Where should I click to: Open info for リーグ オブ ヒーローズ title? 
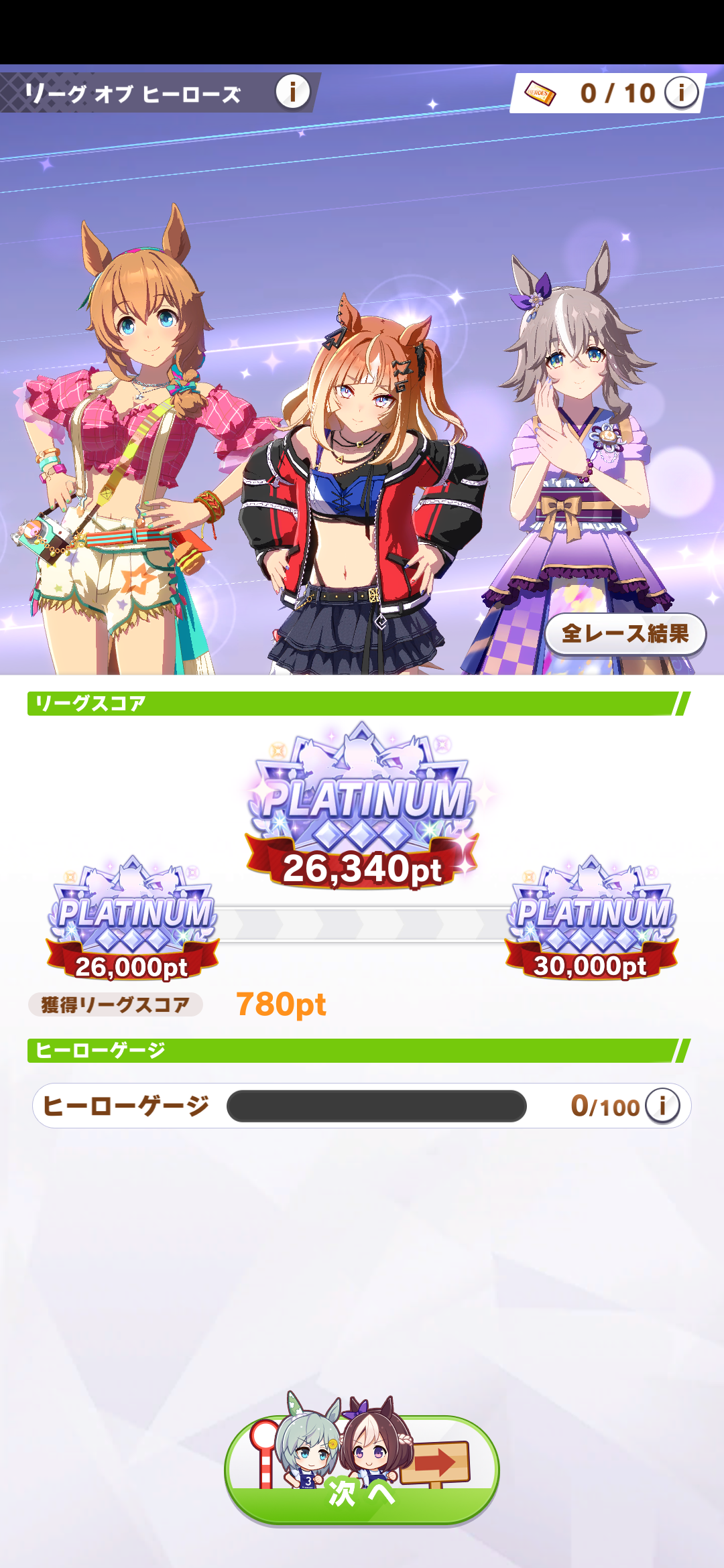tap(293, 92)
